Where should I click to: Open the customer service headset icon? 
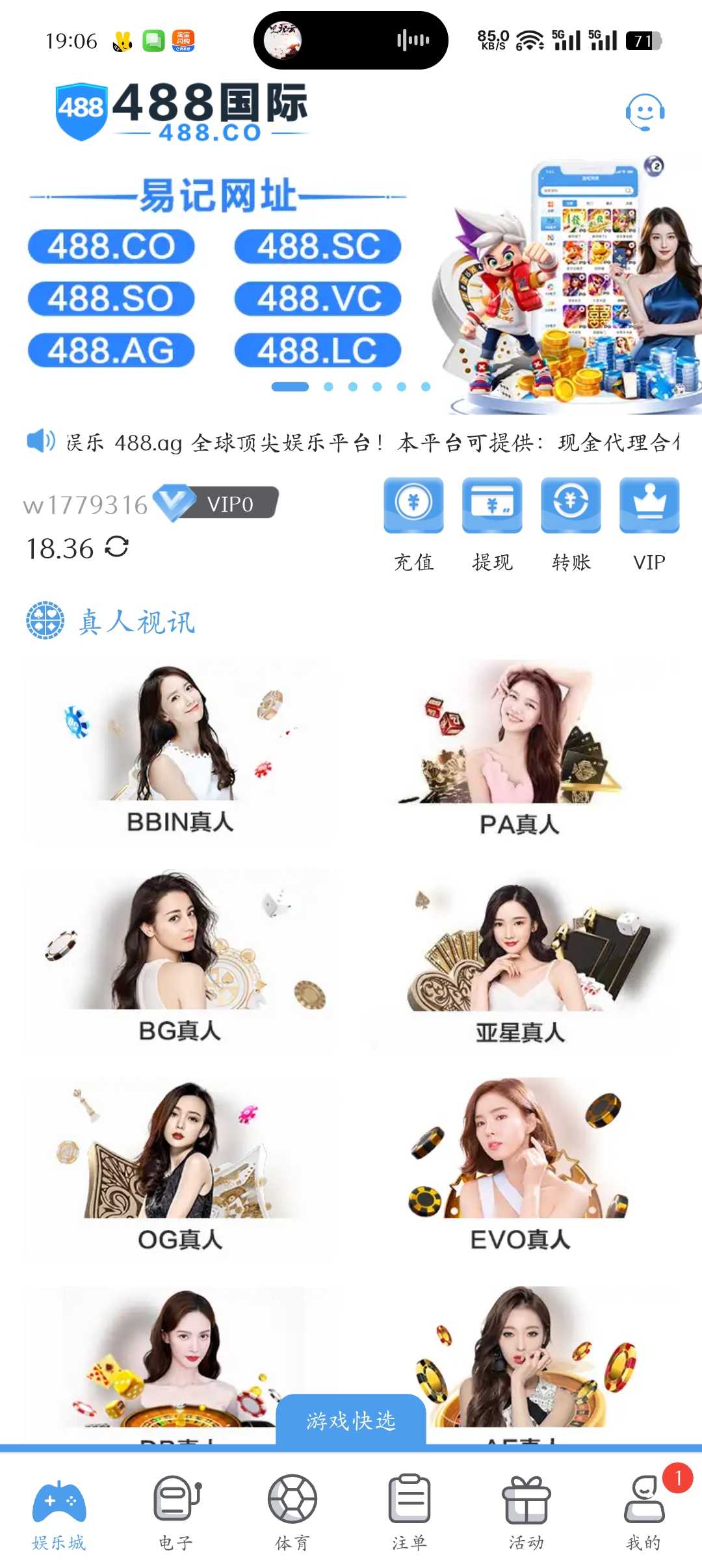645,112
